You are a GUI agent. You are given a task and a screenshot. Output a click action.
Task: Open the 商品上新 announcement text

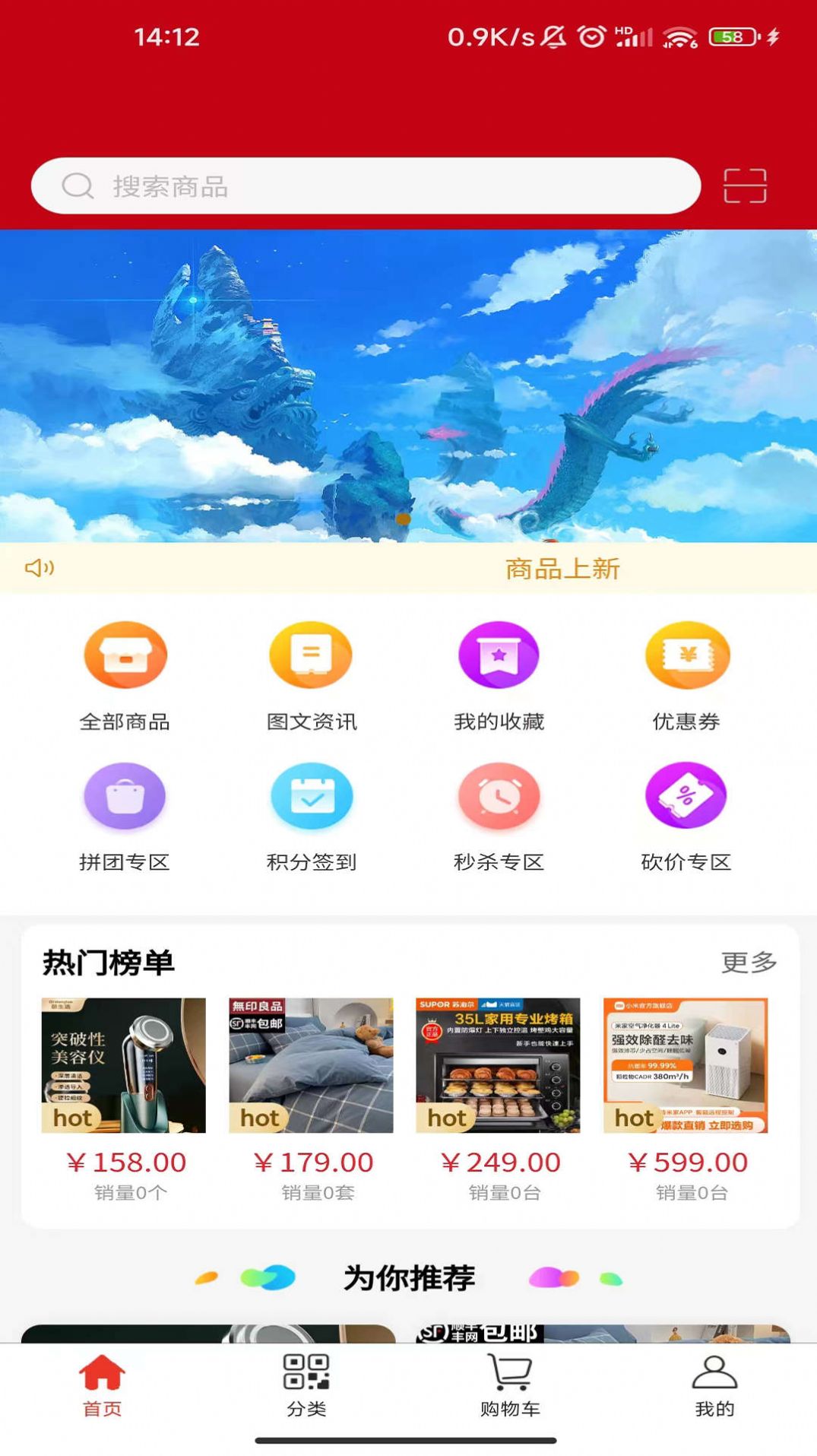point(562,569)
